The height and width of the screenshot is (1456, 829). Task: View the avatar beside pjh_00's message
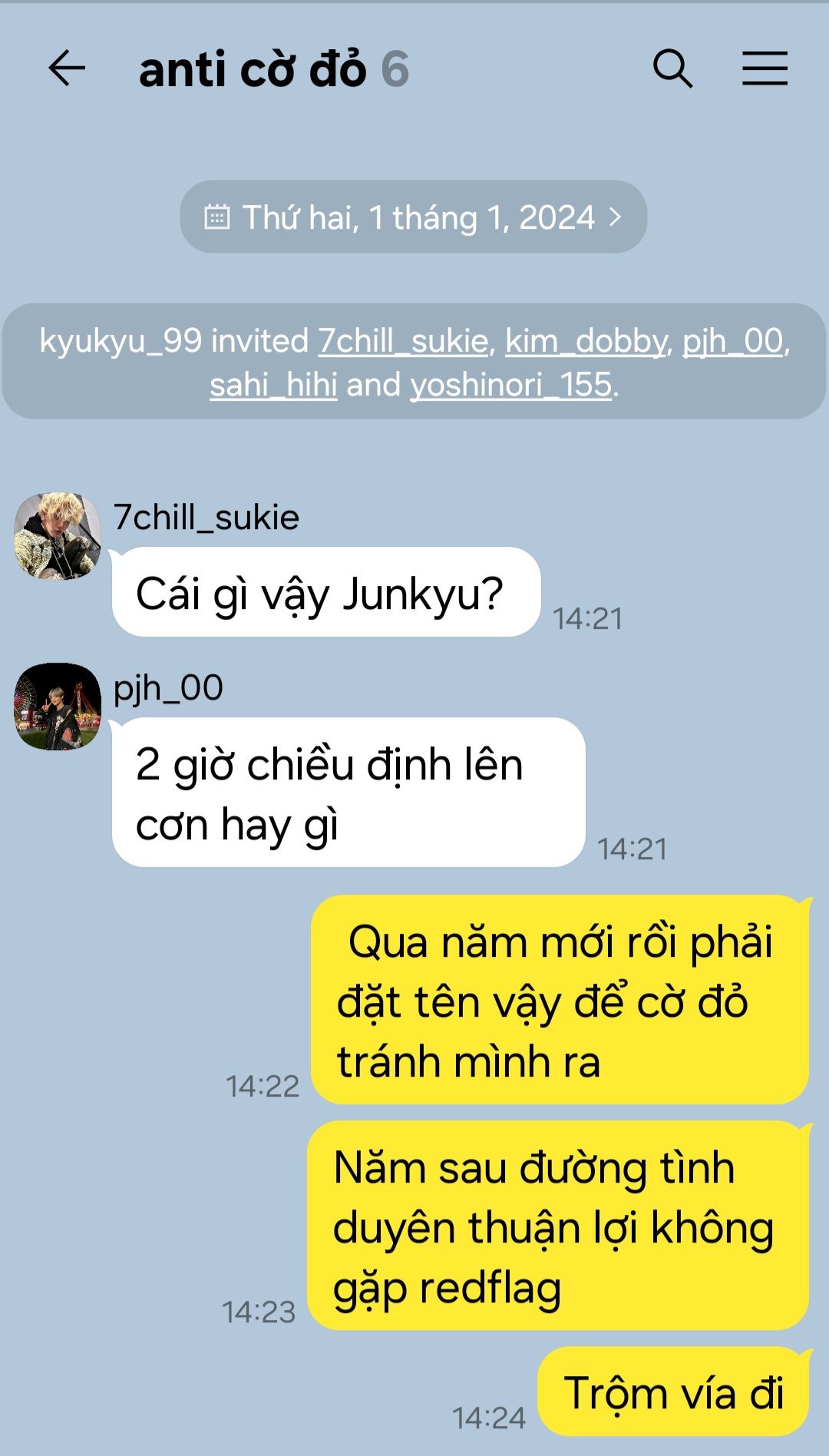tap(58, 706)
